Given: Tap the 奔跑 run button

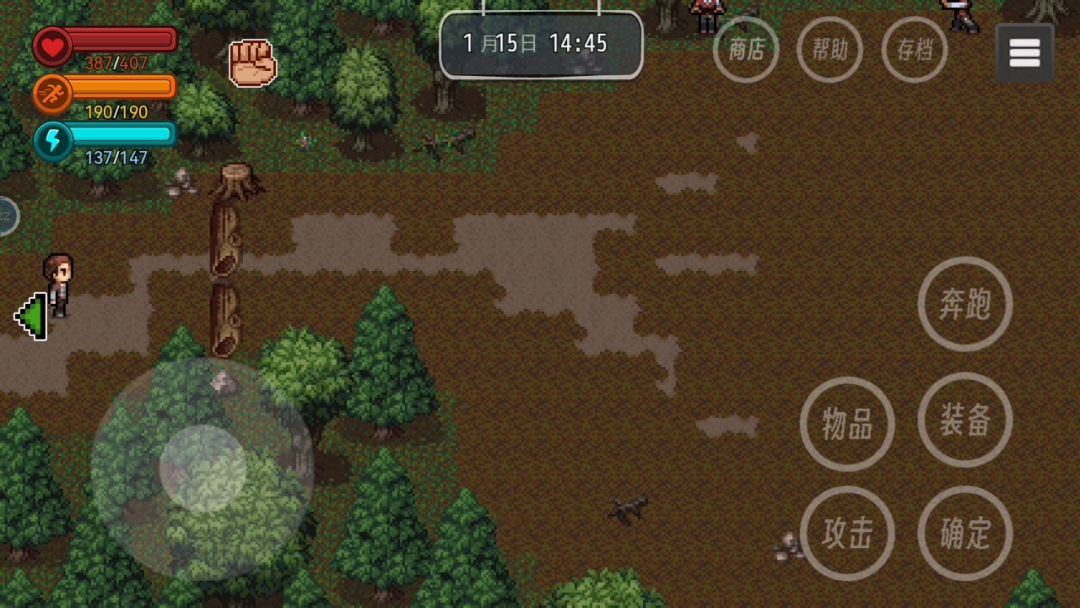Looking at the screenshot, I should point(965,304).
